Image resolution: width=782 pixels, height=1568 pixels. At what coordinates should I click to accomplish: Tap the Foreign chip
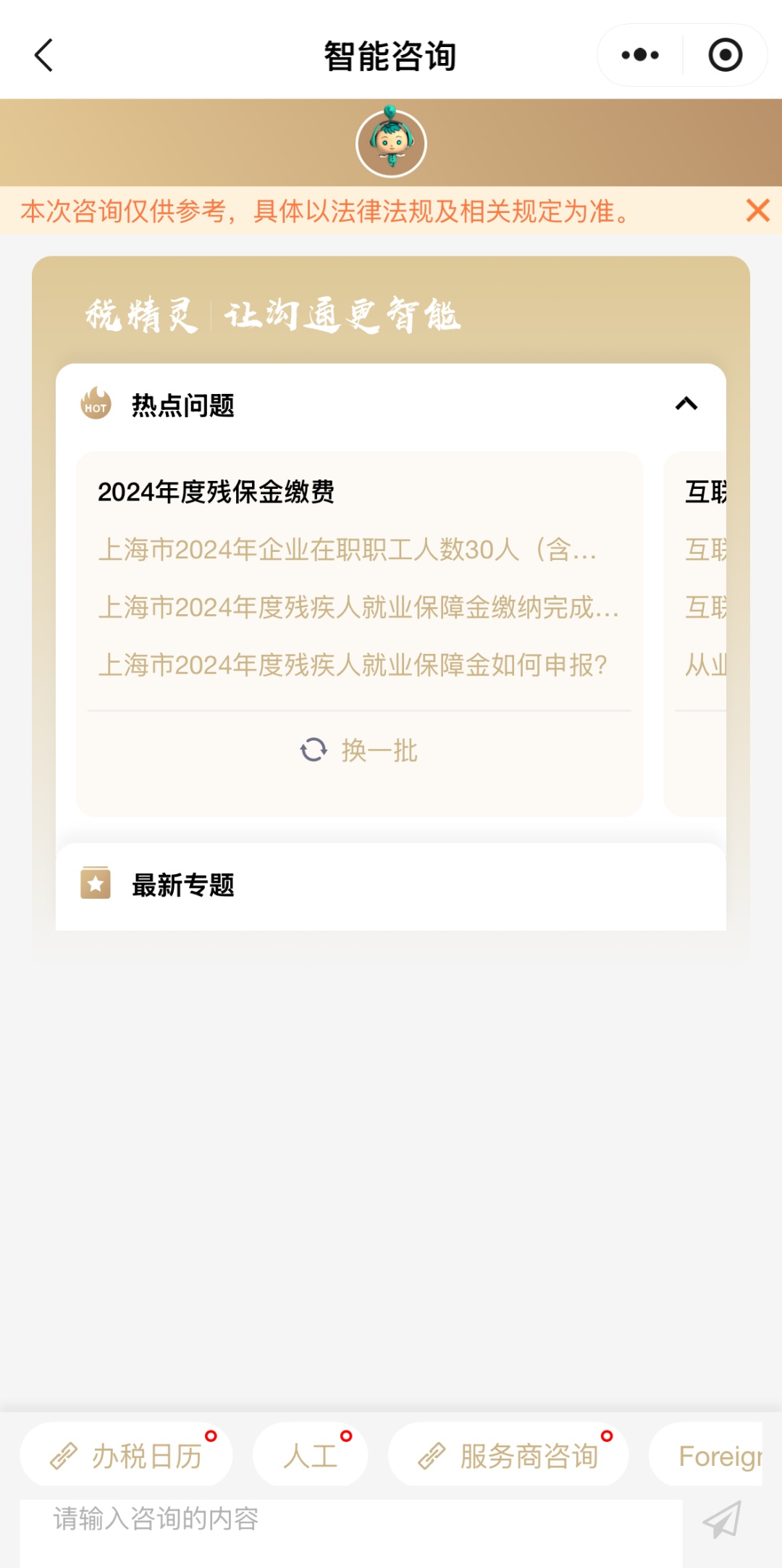point(717,1456)
